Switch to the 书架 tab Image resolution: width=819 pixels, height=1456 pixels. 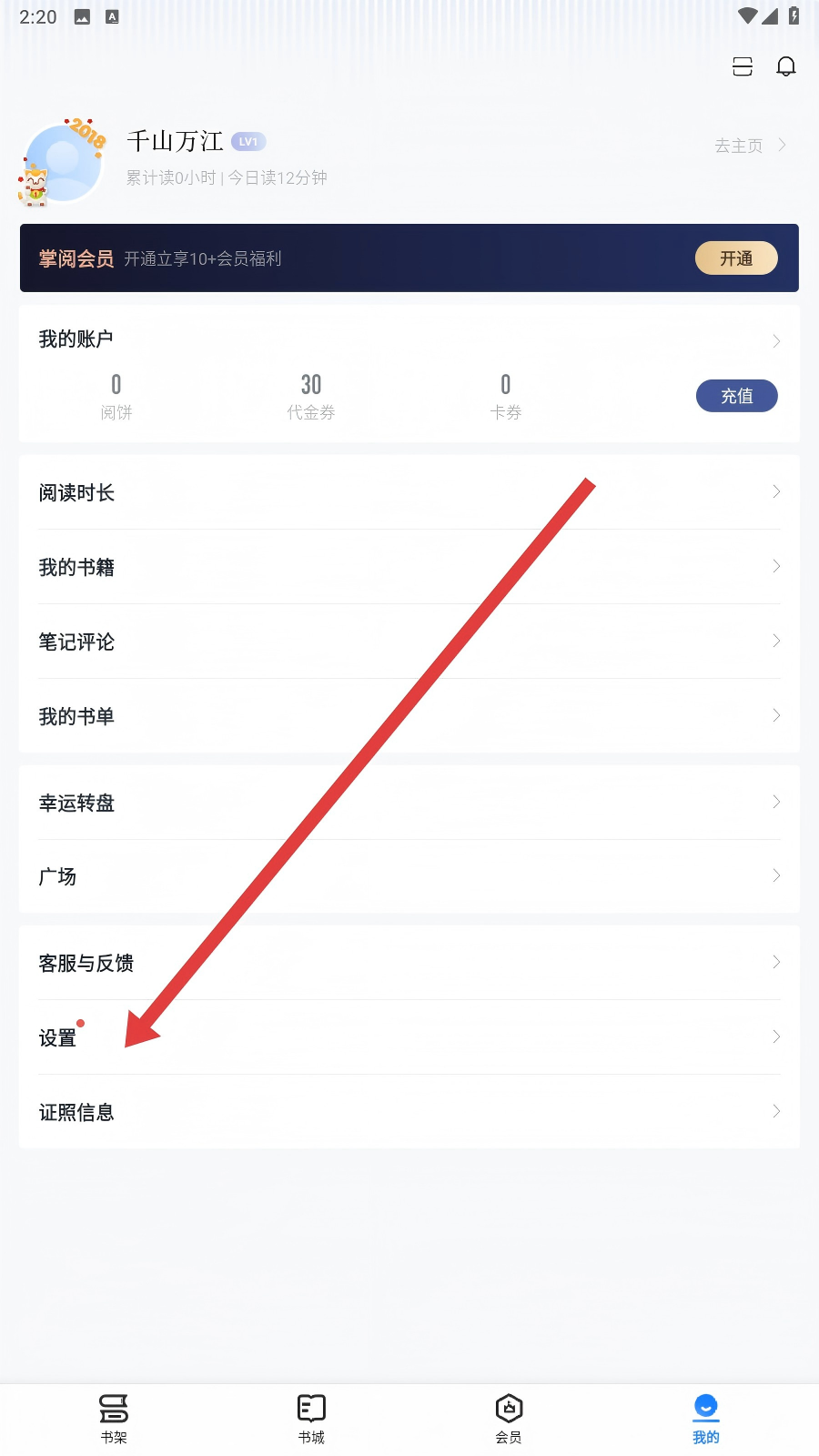(x=114, y=1419)
